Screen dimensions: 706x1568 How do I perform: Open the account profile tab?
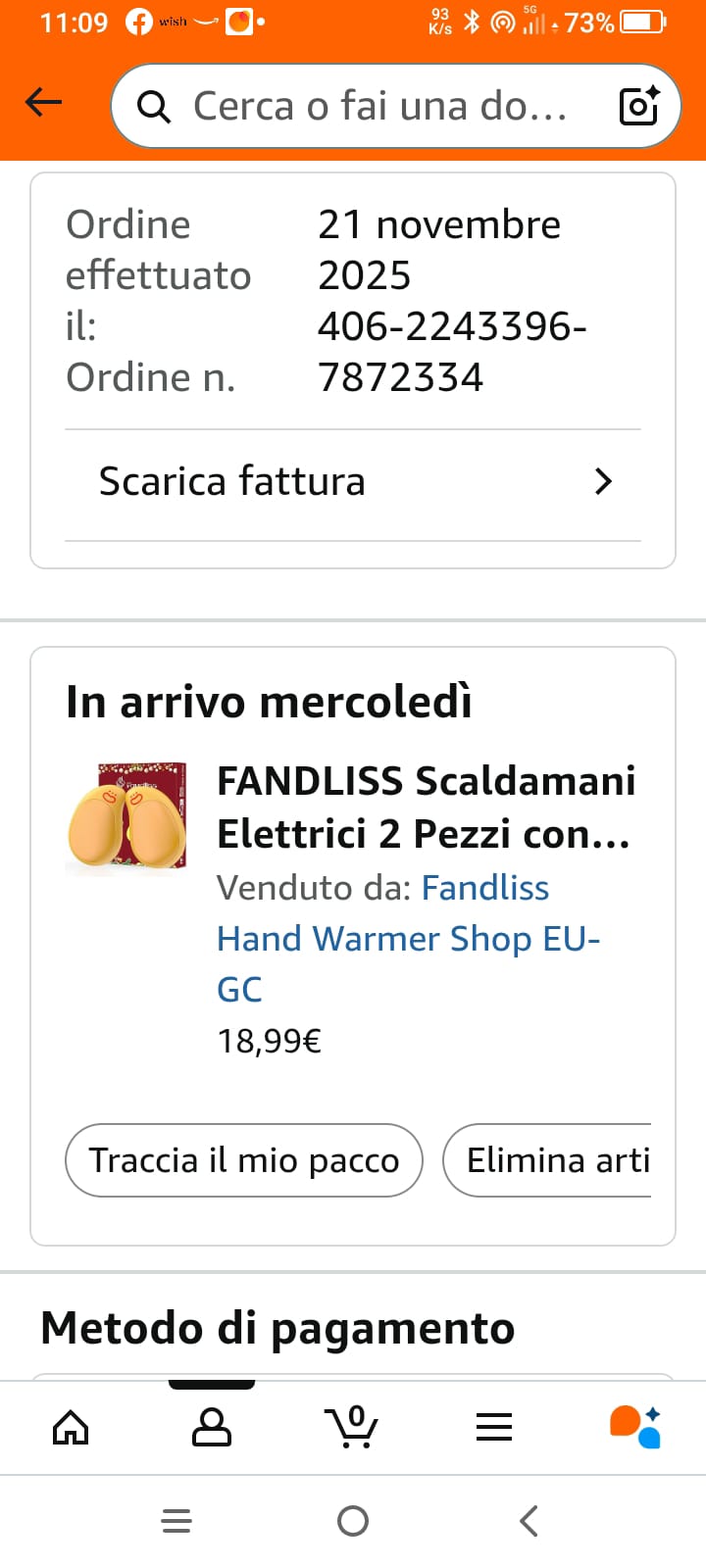point(212,1427)
